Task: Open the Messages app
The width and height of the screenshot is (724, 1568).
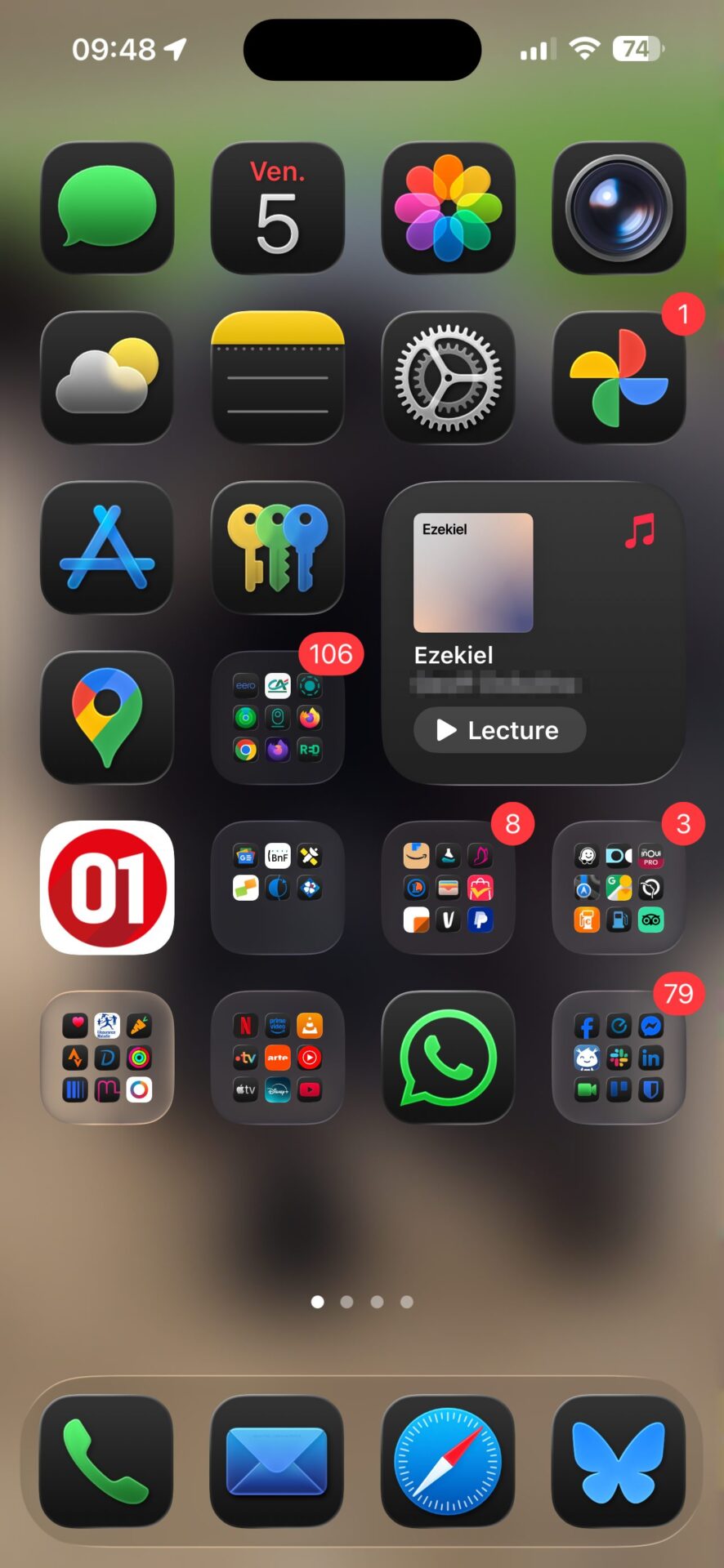Action: (x=107, y=207)
